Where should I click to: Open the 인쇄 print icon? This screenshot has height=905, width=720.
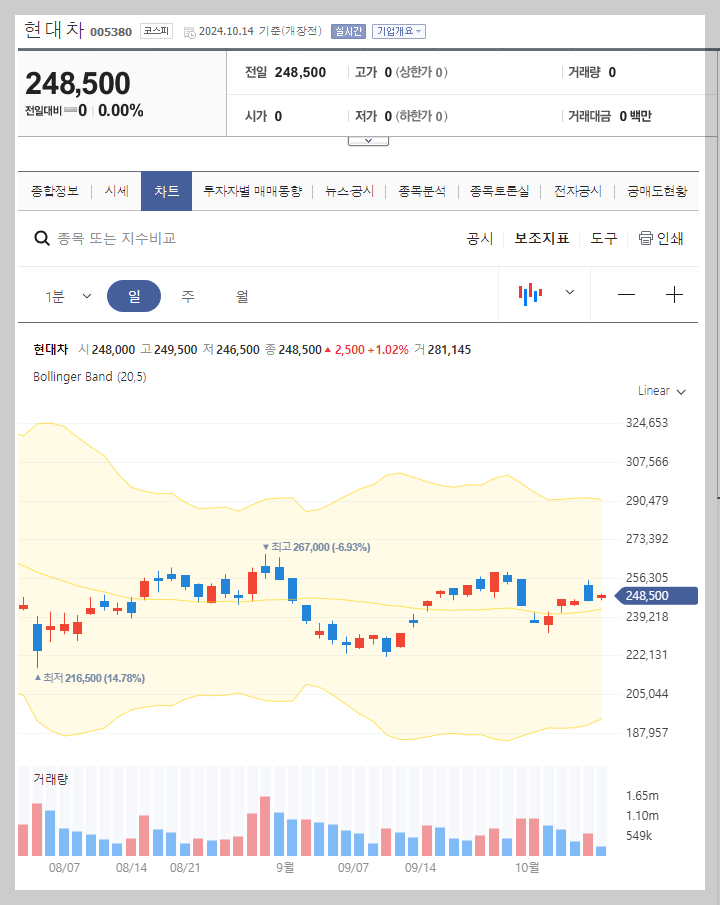tap(645, 239)
